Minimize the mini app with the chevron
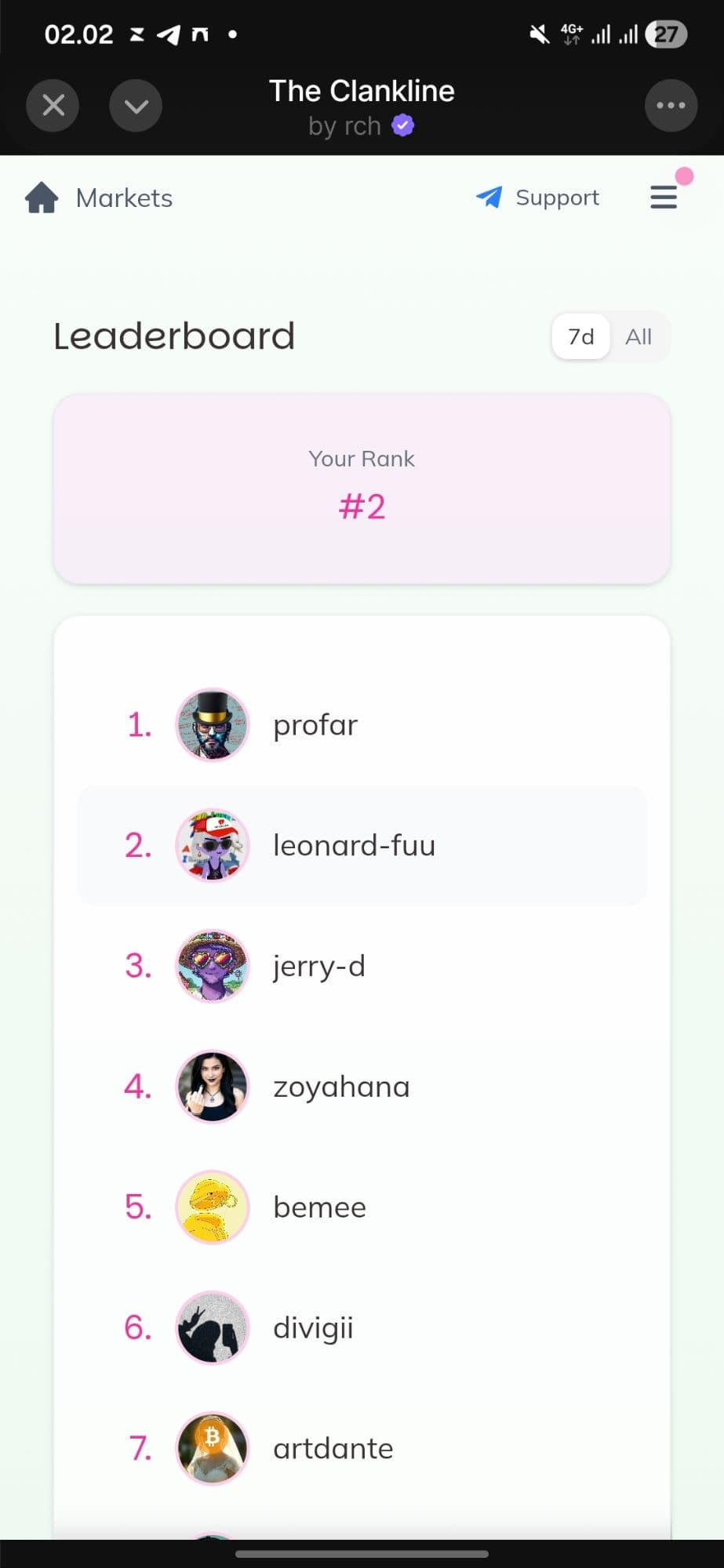The width and height of the screenshot is (724, 1568). pos(136,105)
